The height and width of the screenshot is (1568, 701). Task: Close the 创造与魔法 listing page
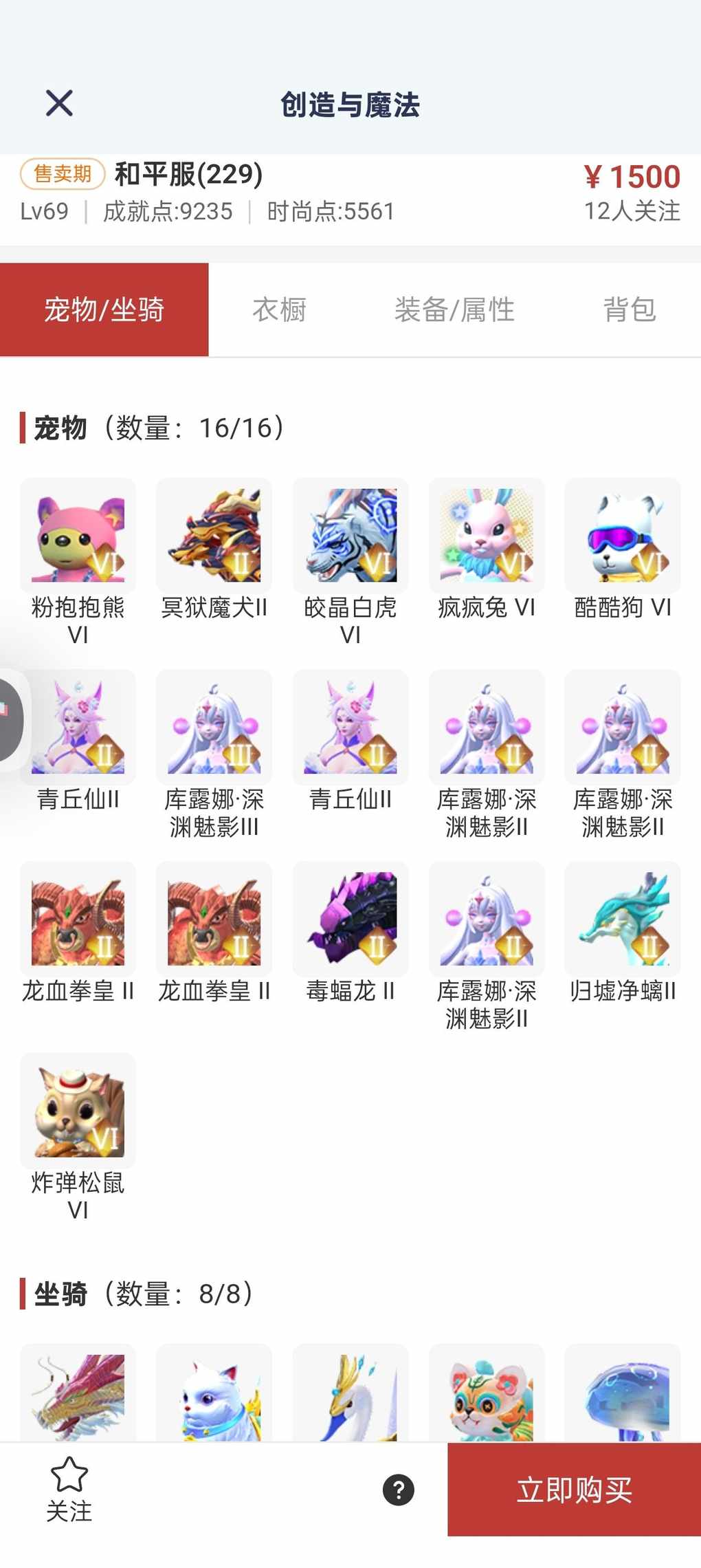[x=59, y=103]
